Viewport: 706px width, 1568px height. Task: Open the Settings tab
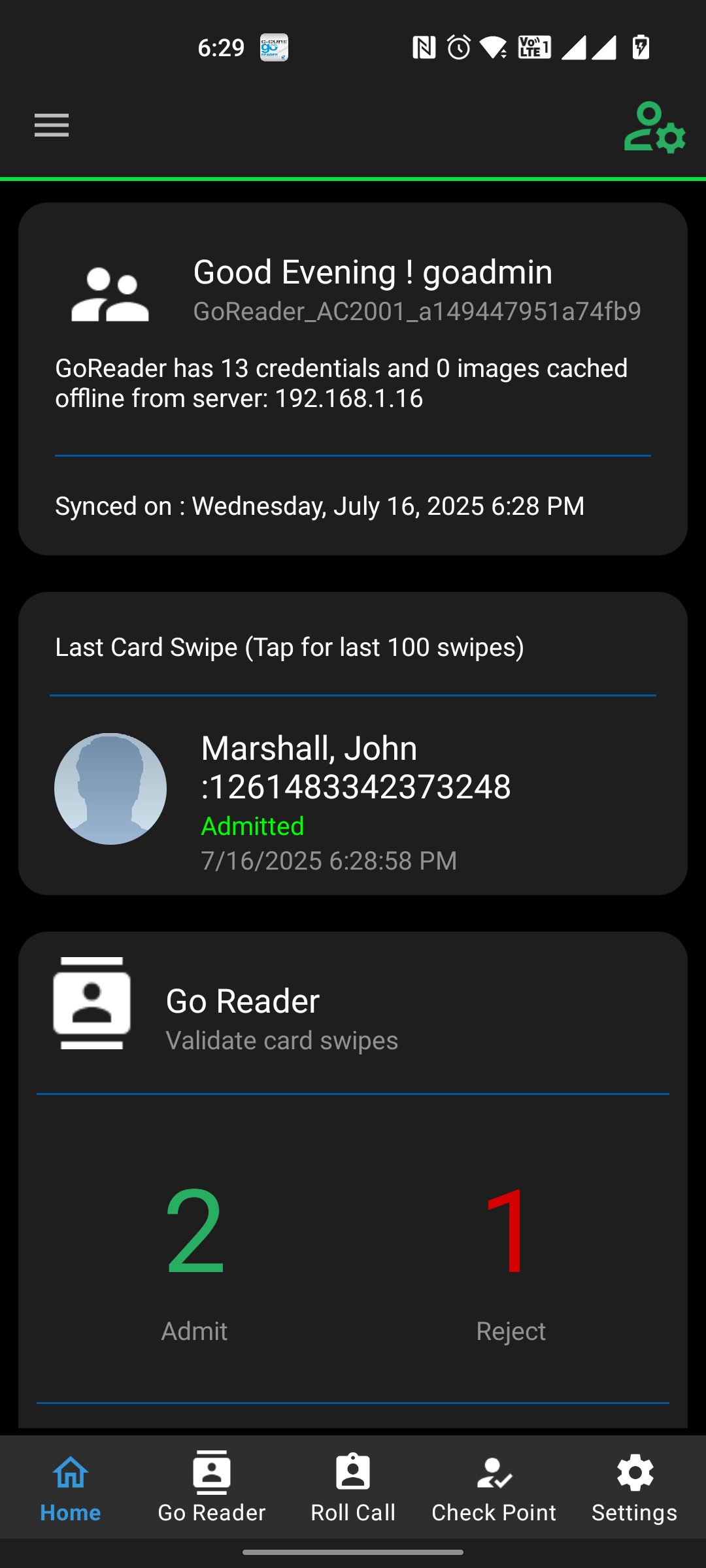coord(635,1488)
